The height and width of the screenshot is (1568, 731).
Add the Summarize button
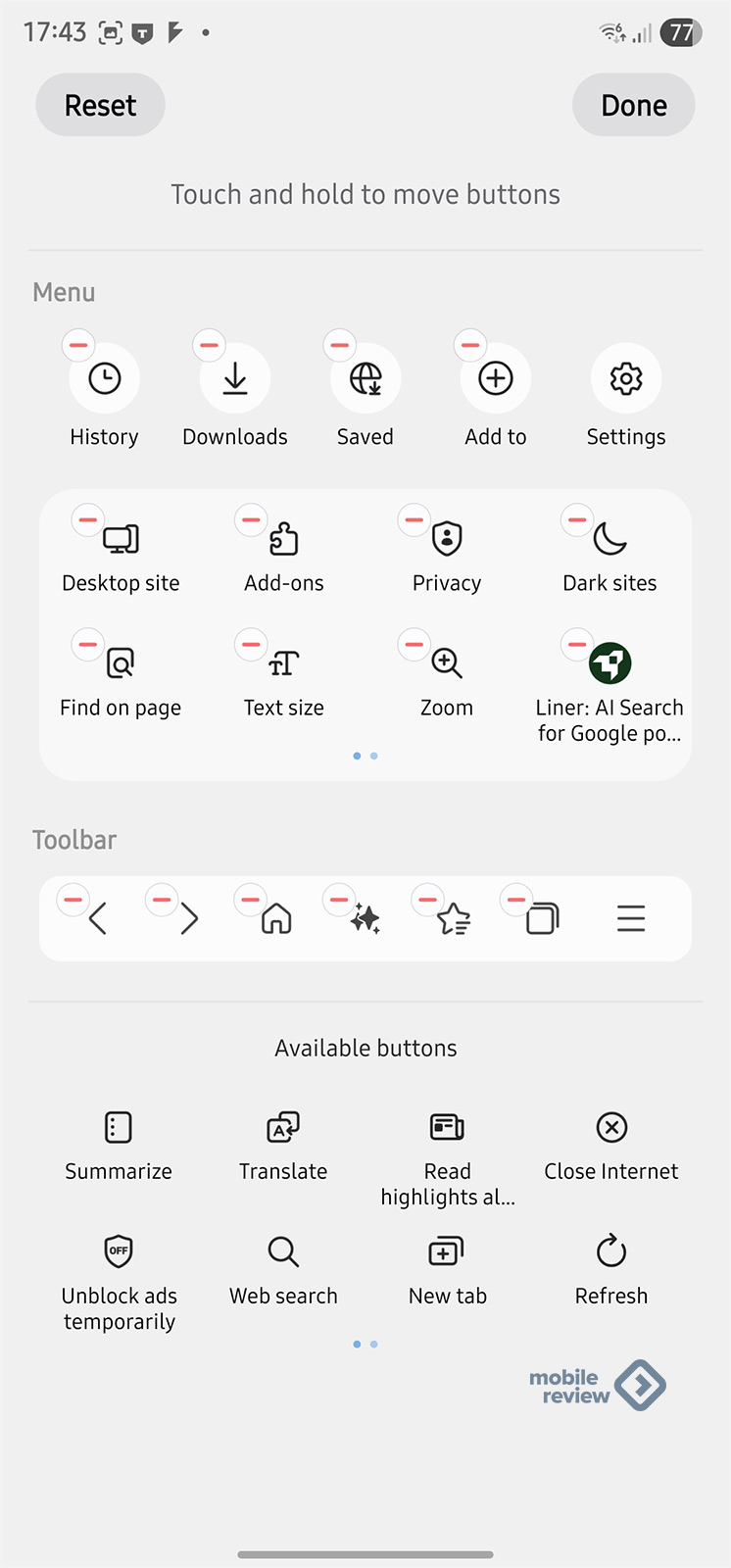point(119,1128)
